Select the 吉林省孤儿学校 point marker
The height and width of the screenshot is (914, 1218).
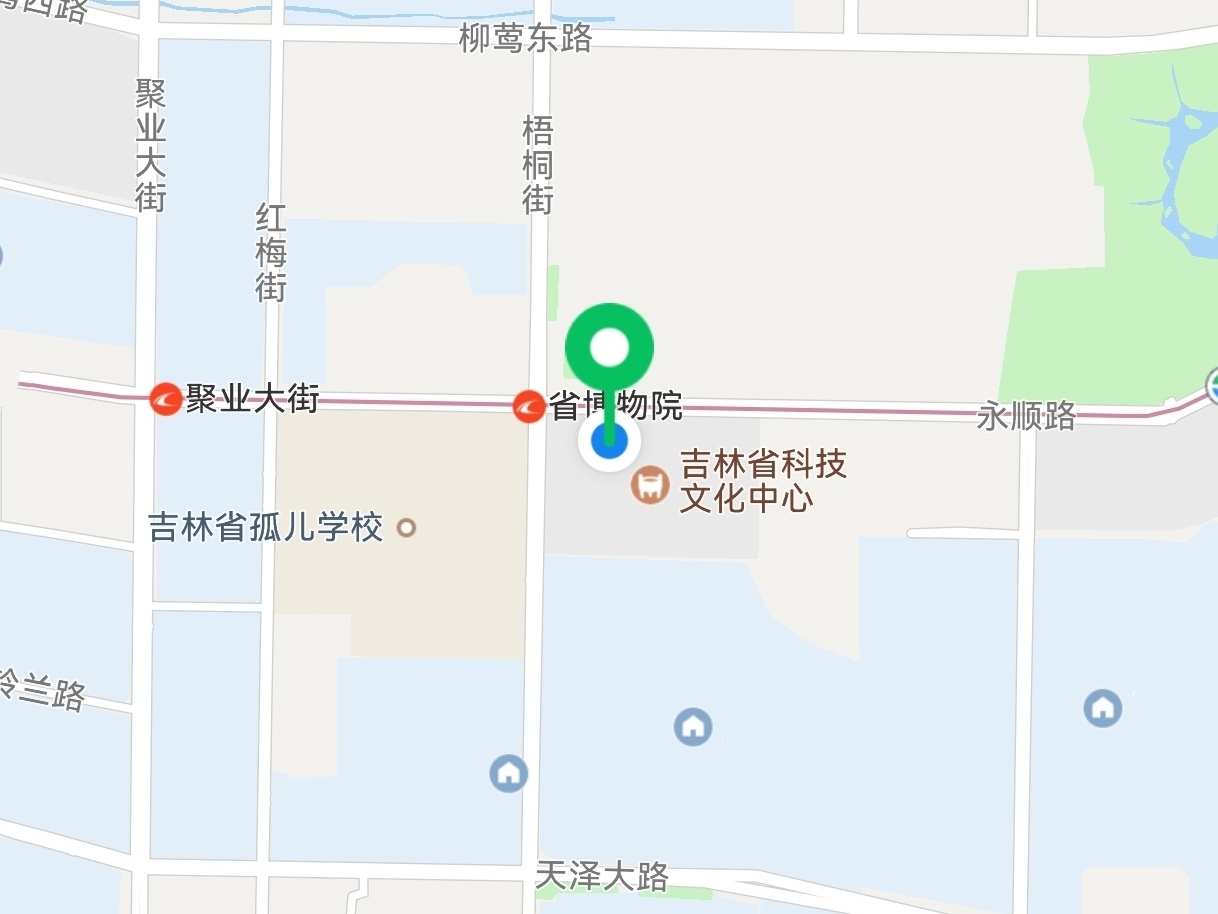tap(406, 527)
